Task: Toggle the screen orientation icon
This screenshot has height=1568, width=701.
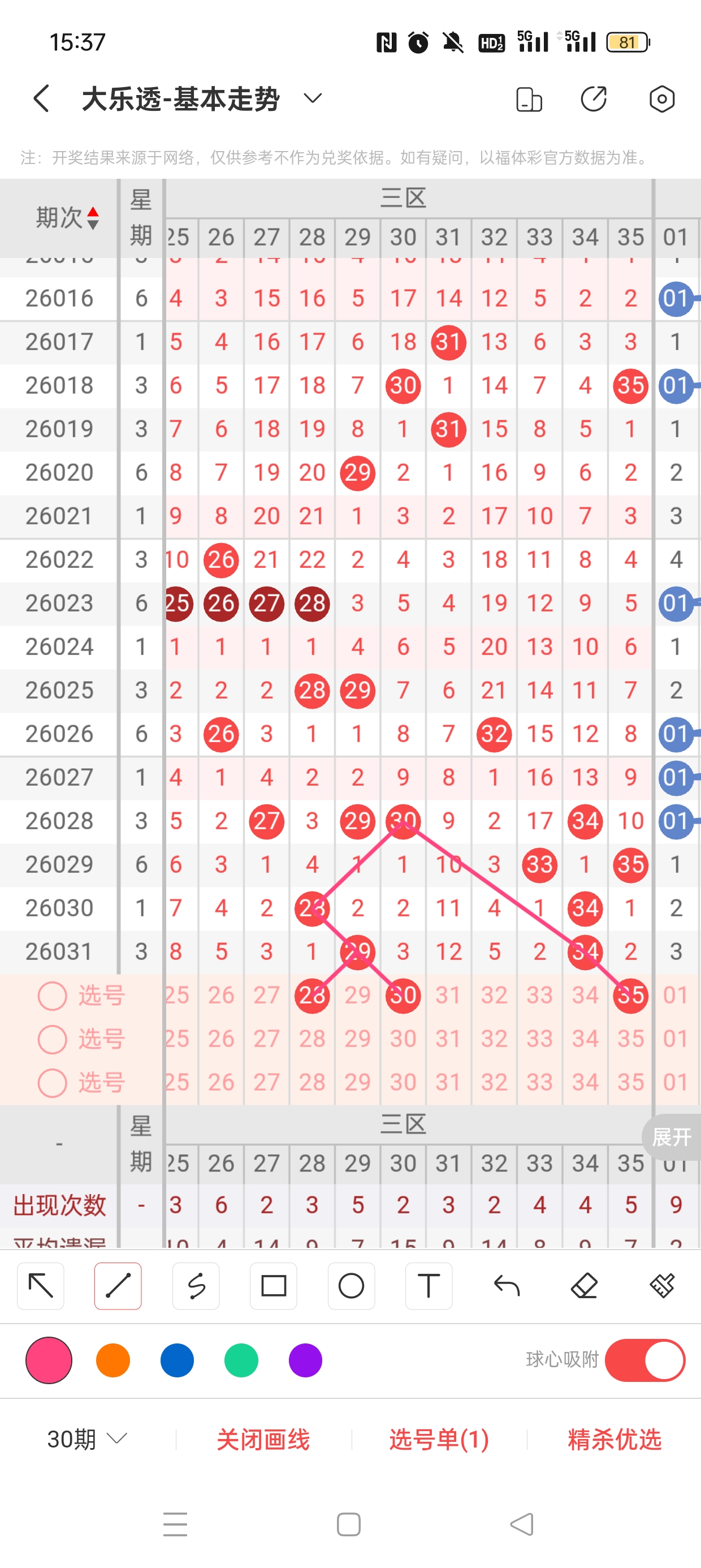Action: point(529,99)
